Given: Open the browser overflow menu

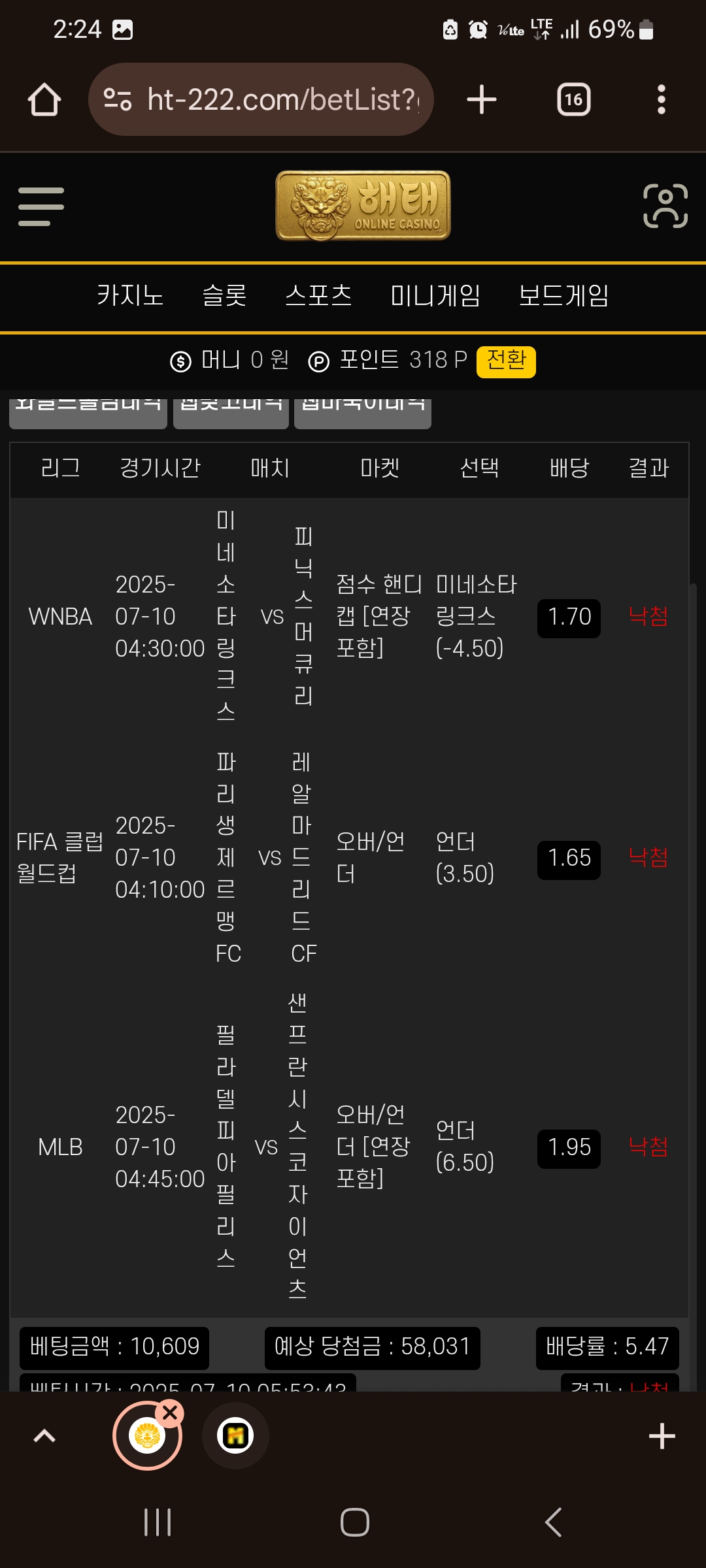Looking at the screenshot, I should [x=661, y=99].
